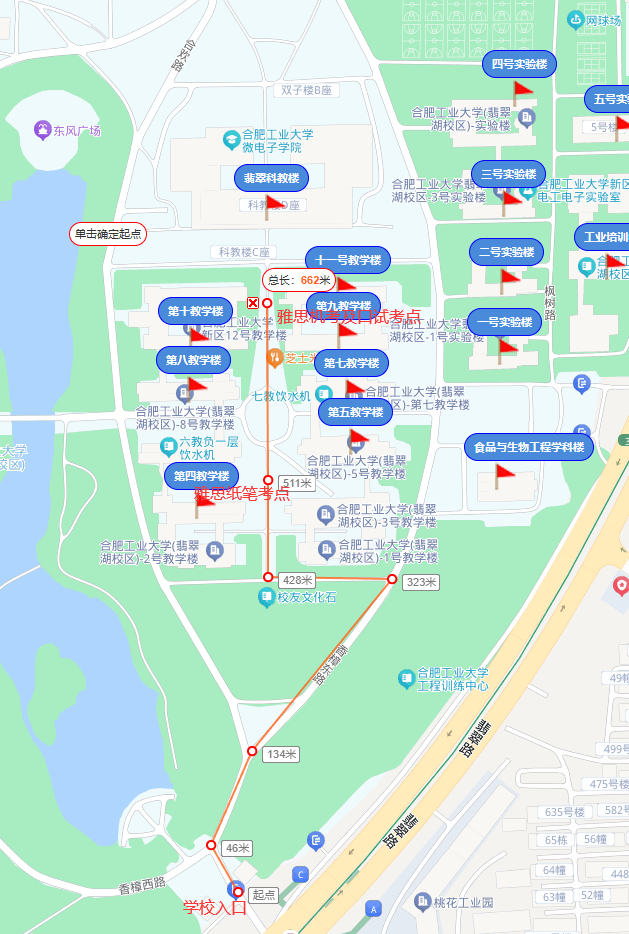Tap the 第八教学楼 marker label
This screenshot has width=629, height=934.
click(194, 360)
